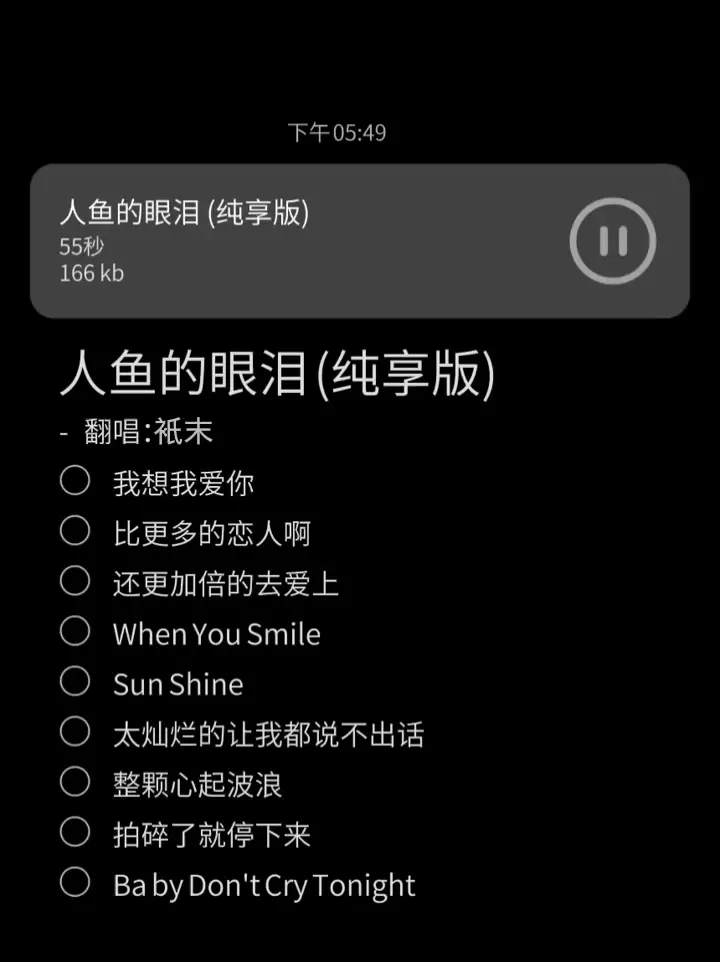This screenshot has width=720, height=962.
Task: Check the When You Smile line
Action: [x=75, y=631]
